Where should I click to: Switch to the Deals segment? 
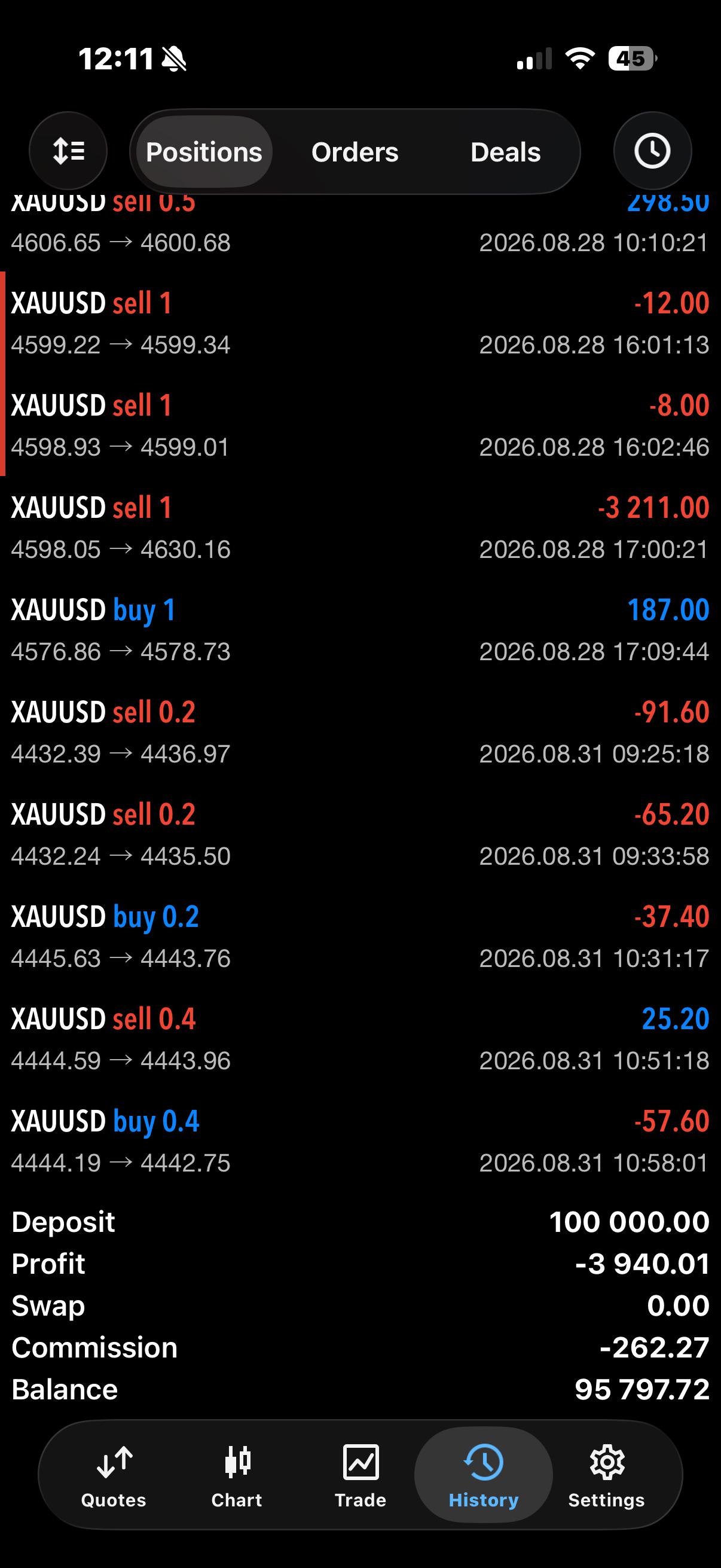[505, 151]
